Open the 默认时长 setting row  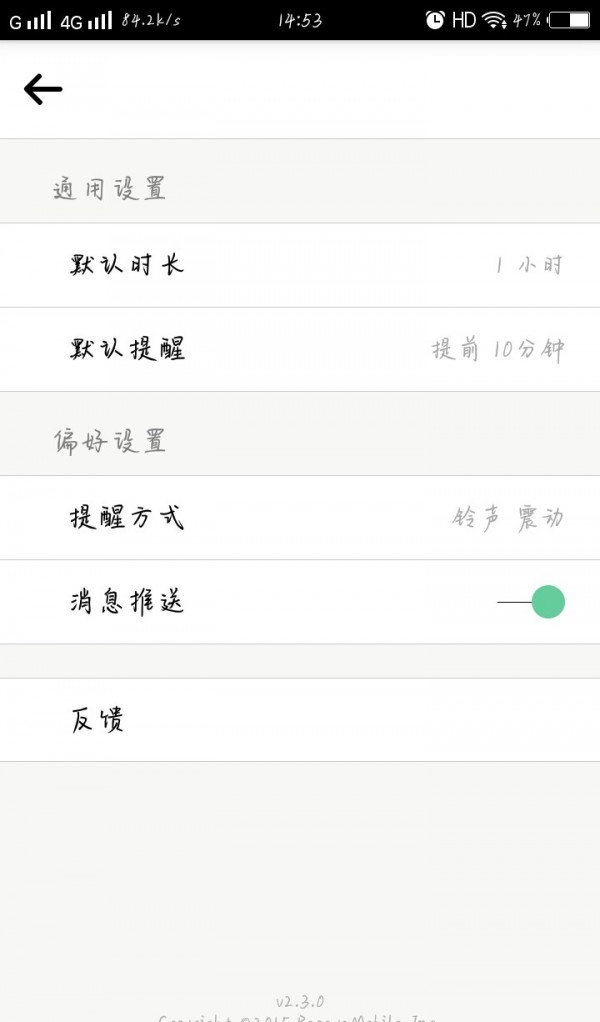click(x=300, y=265)
